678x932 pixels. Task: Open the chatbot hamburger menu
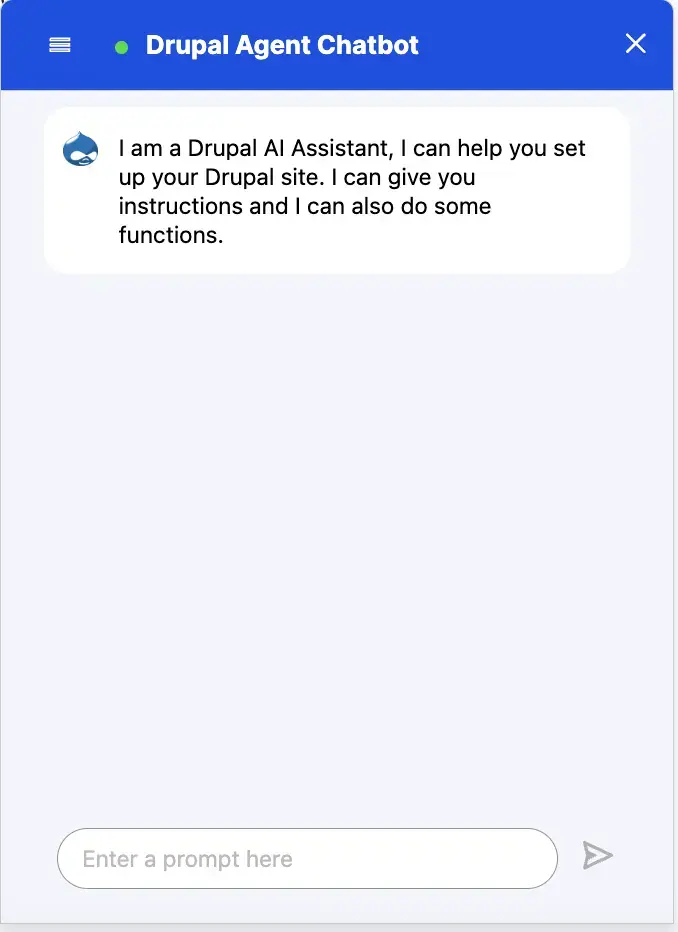[60, 45]
